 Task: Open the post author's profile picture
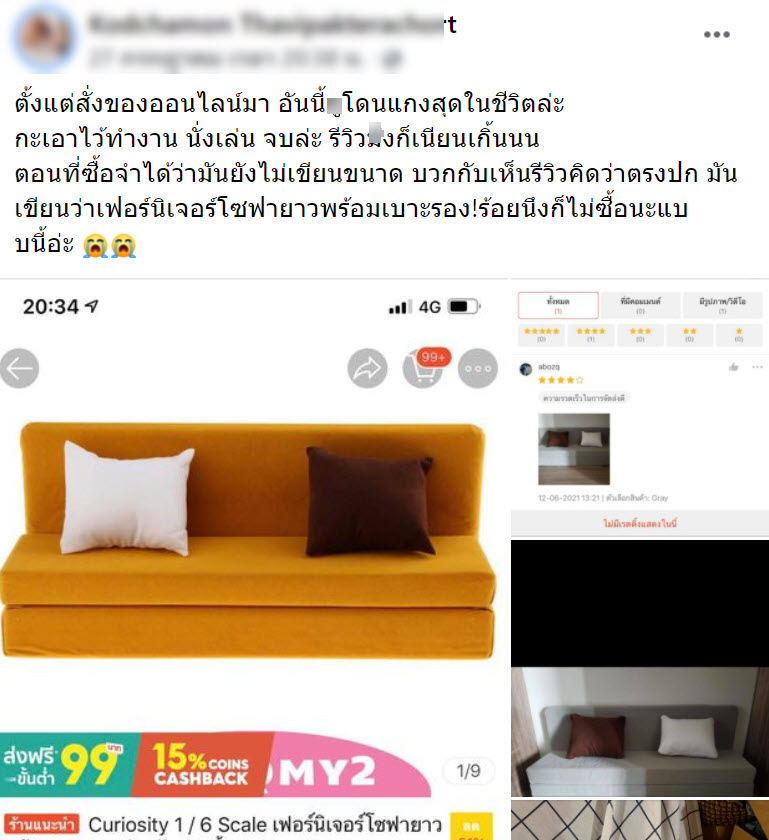click(x=41, y=35)
